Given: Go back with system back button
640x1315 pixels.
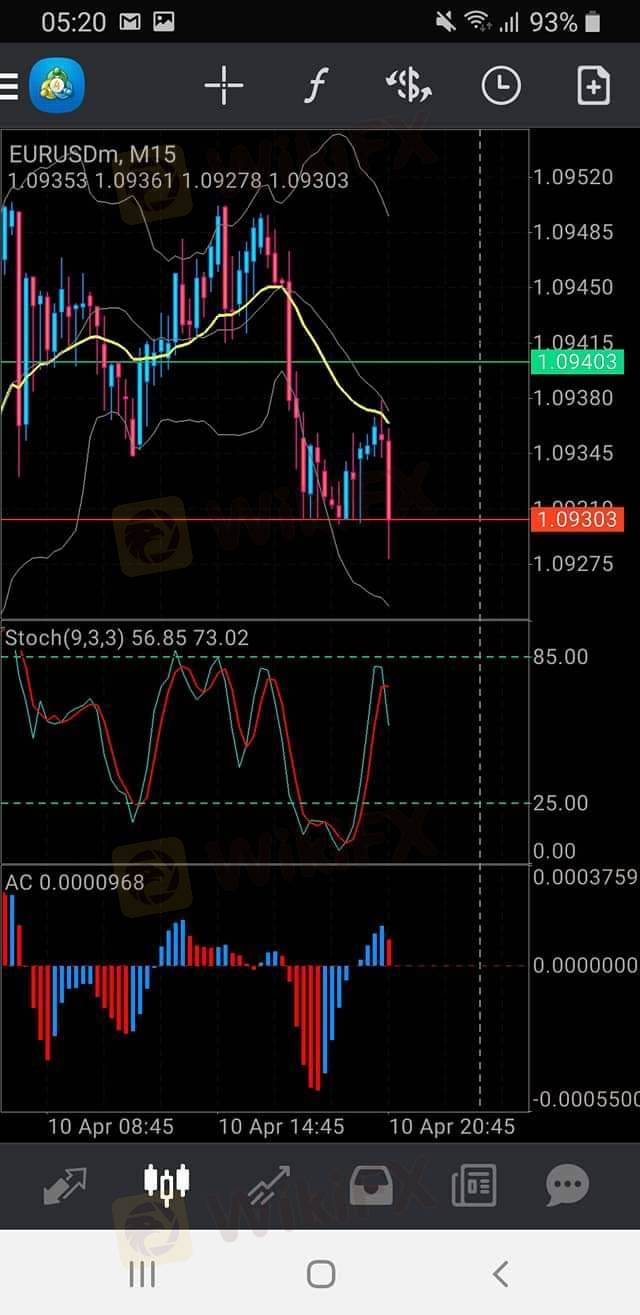Looking at the screenshot, I should point(500,1273).
